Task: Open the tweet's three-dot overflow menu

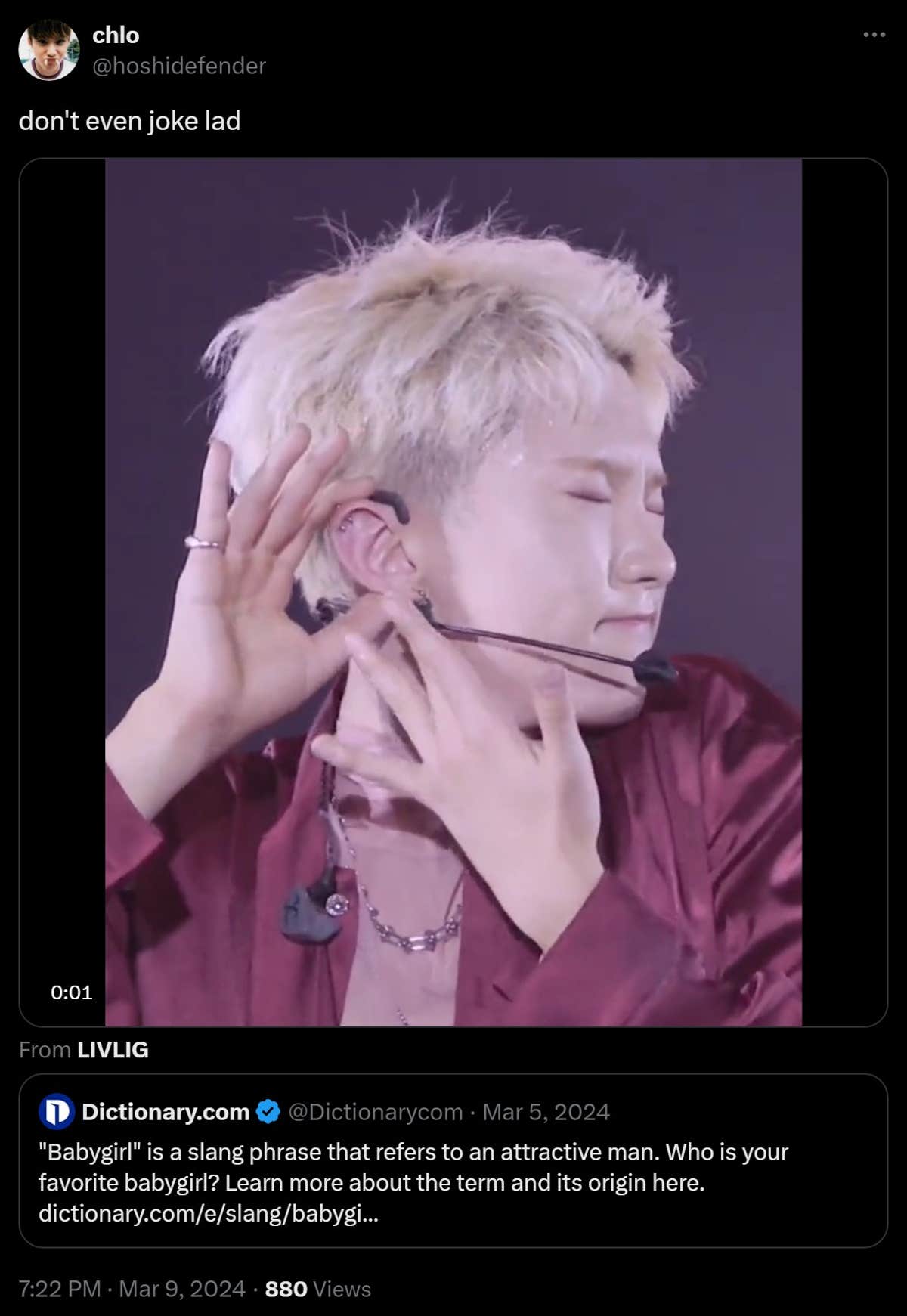Action: (x=874, y=35)
